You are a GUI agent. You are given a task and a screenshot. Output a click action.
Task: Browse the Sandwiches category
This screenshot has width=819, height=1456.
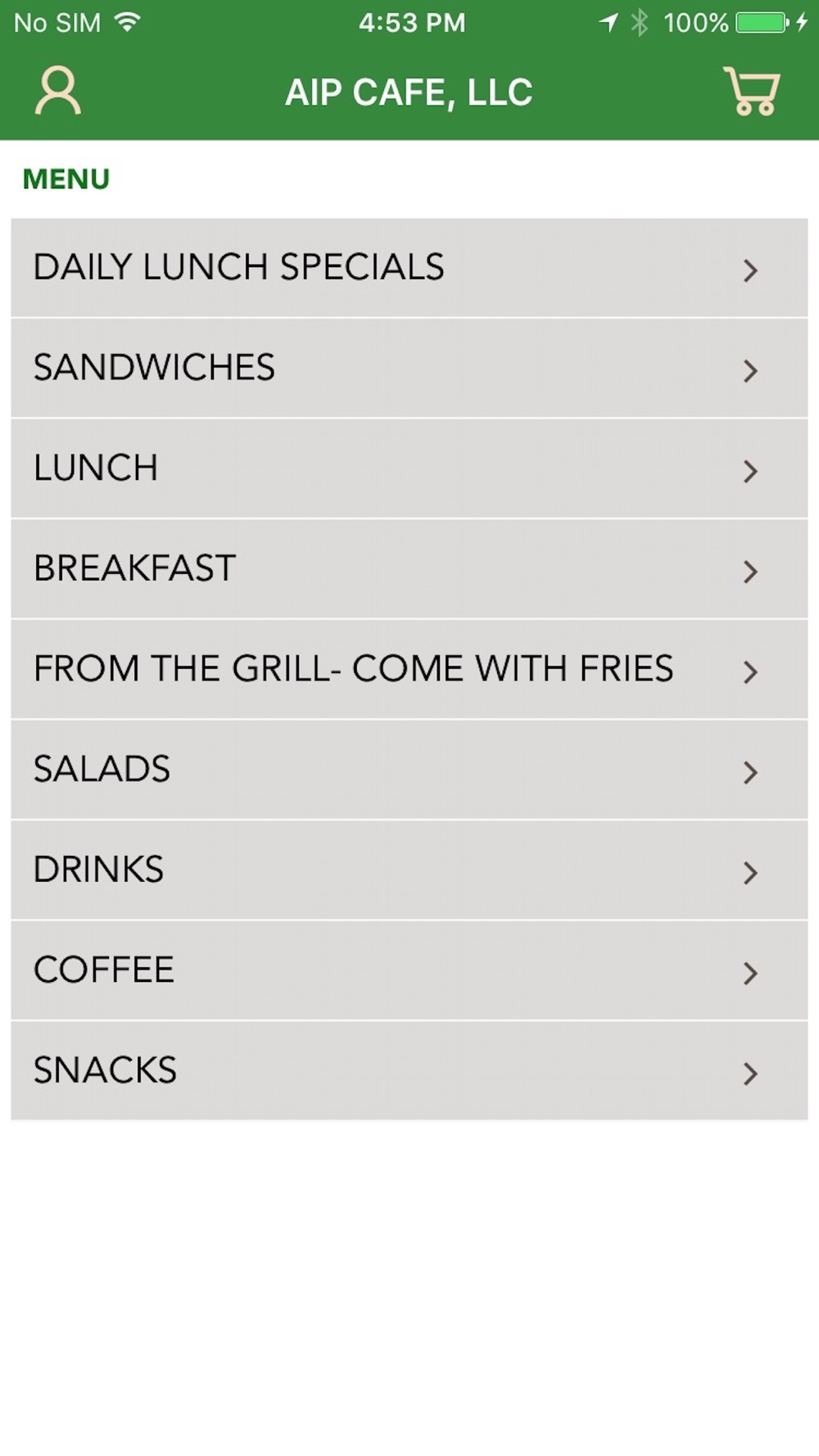[409, 369]
